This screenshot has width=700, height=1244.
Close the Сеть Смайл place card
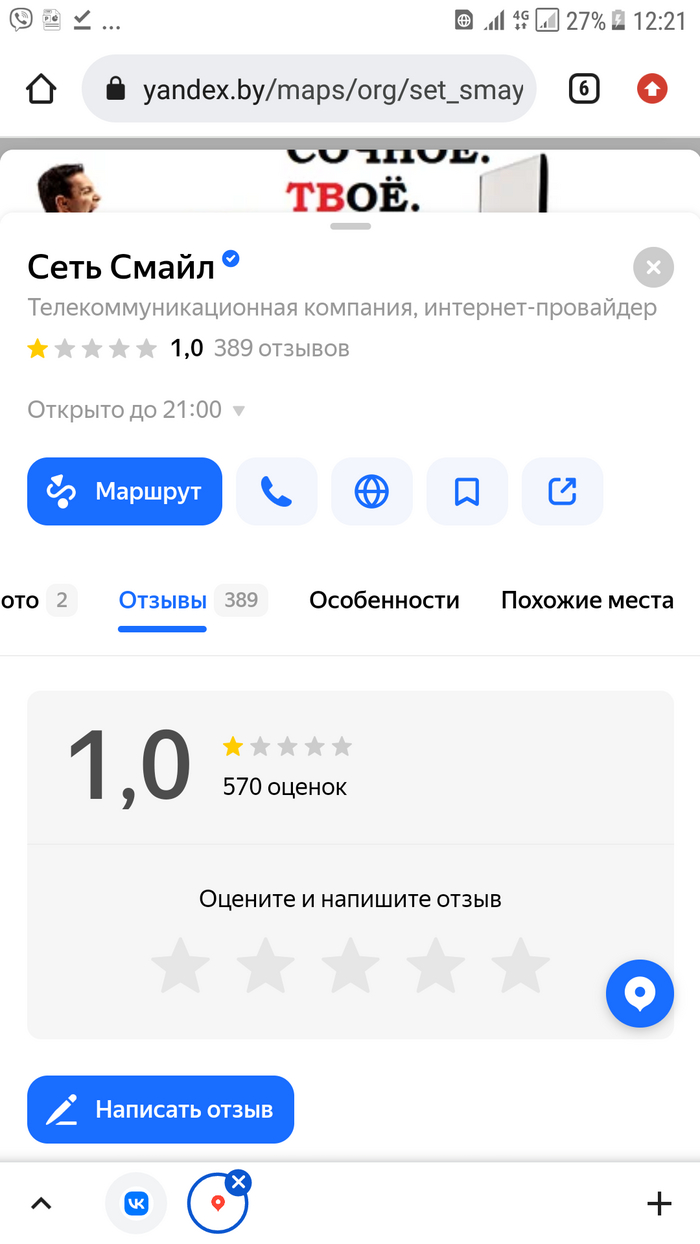pyautogui.click(x=653, y=267)
